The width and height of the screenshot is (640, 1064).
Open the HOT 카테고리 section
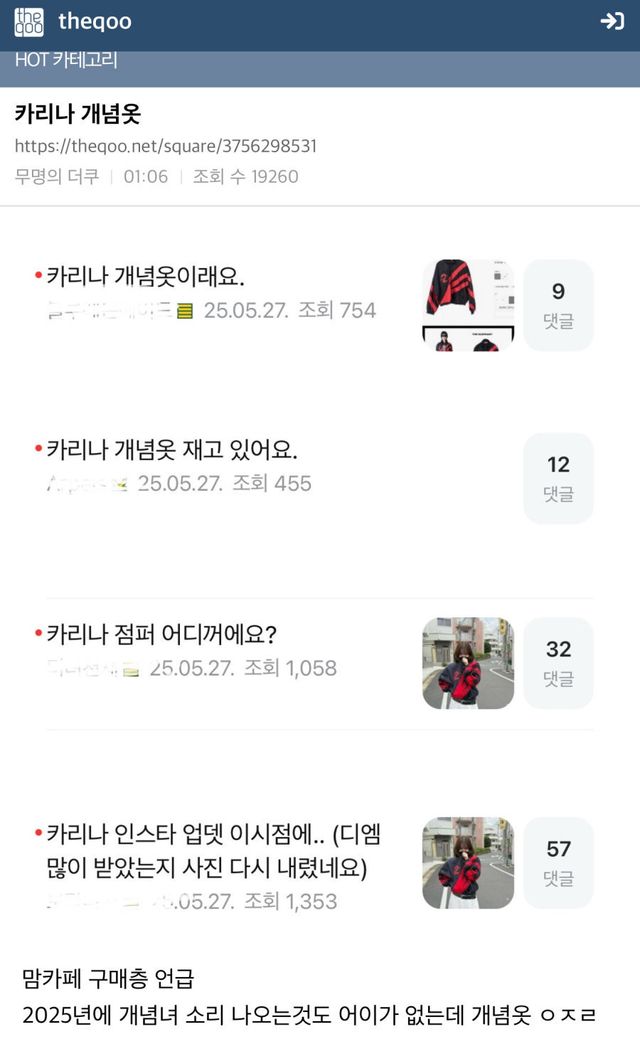tap(66, 61)
